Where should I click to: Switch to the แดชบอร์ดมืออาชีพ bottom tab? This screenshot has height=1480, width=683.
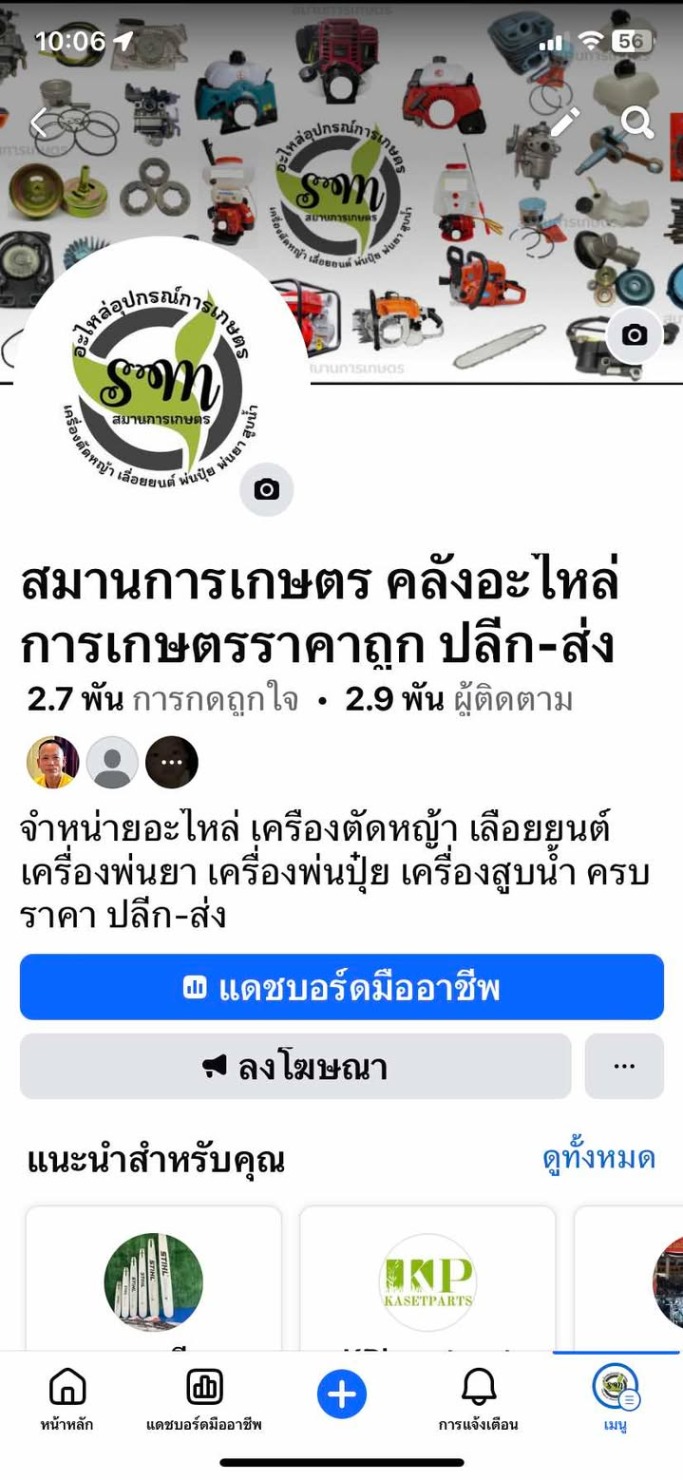[x=204, y=1400]
